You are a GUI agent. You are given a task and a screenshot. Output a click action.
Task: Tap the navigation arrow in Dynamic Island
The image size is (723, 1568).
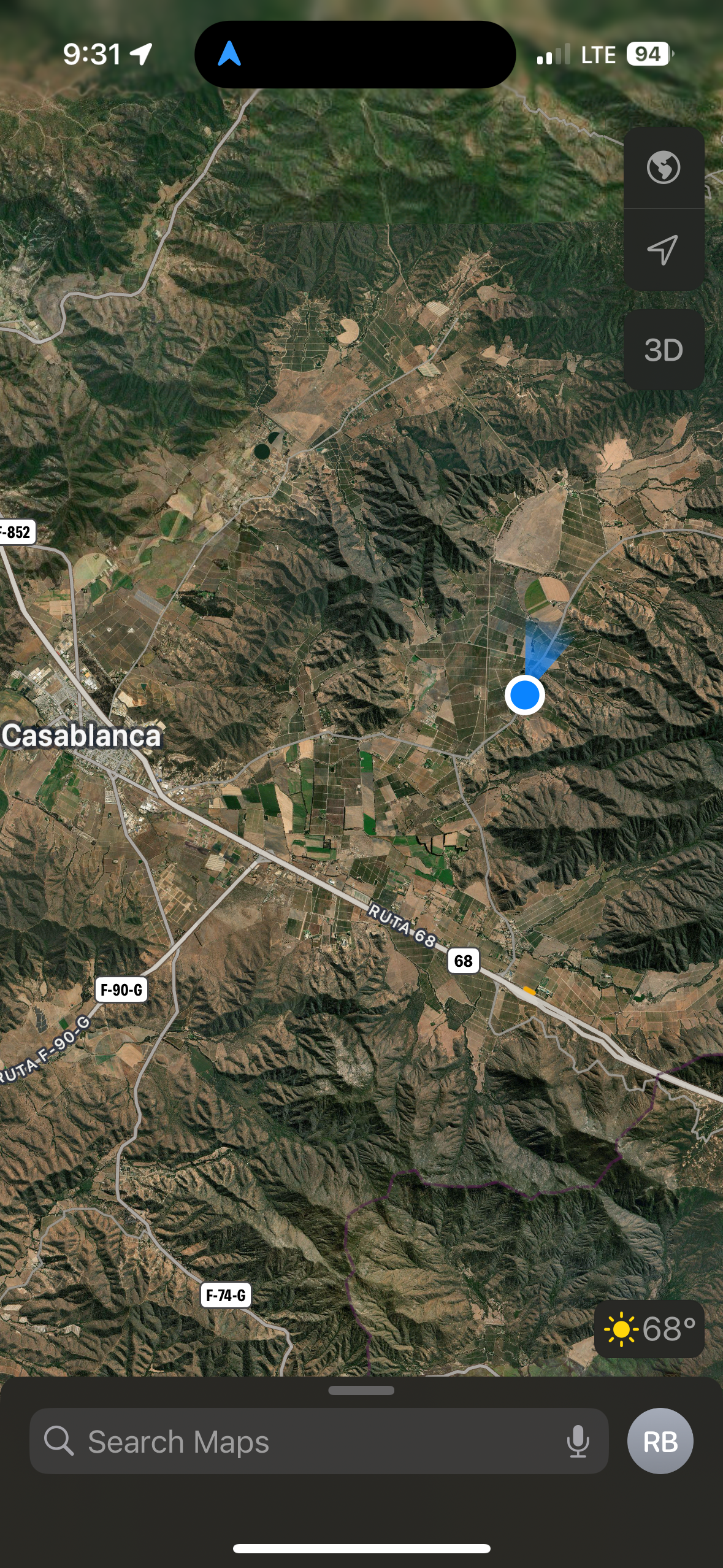point(229,54)
